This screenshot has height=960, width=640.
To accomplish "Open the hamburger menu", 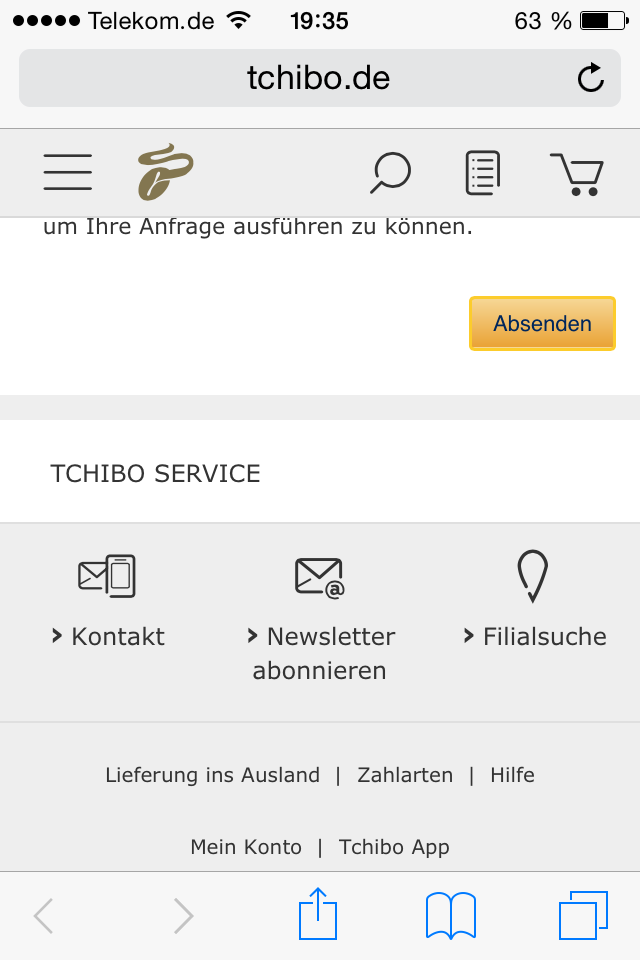I will pos(67,173).
